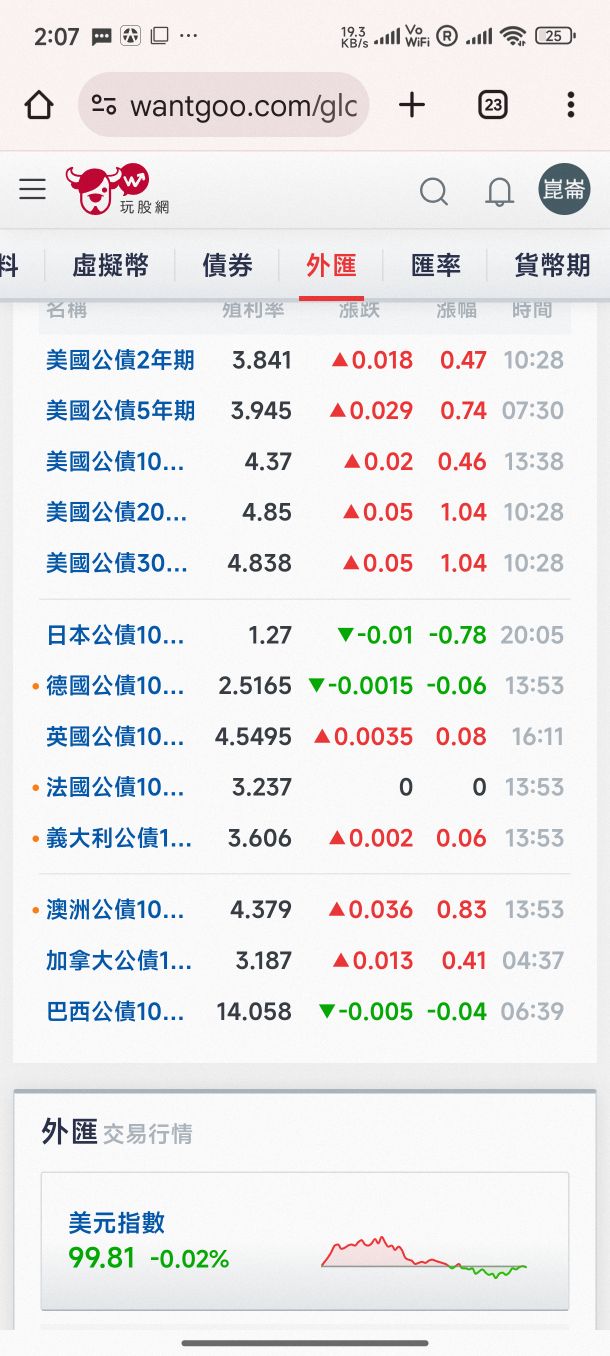Open the 崑崙 profile avatar
Viewport: 610px width, 1356px height.
[x=563, y=189]
